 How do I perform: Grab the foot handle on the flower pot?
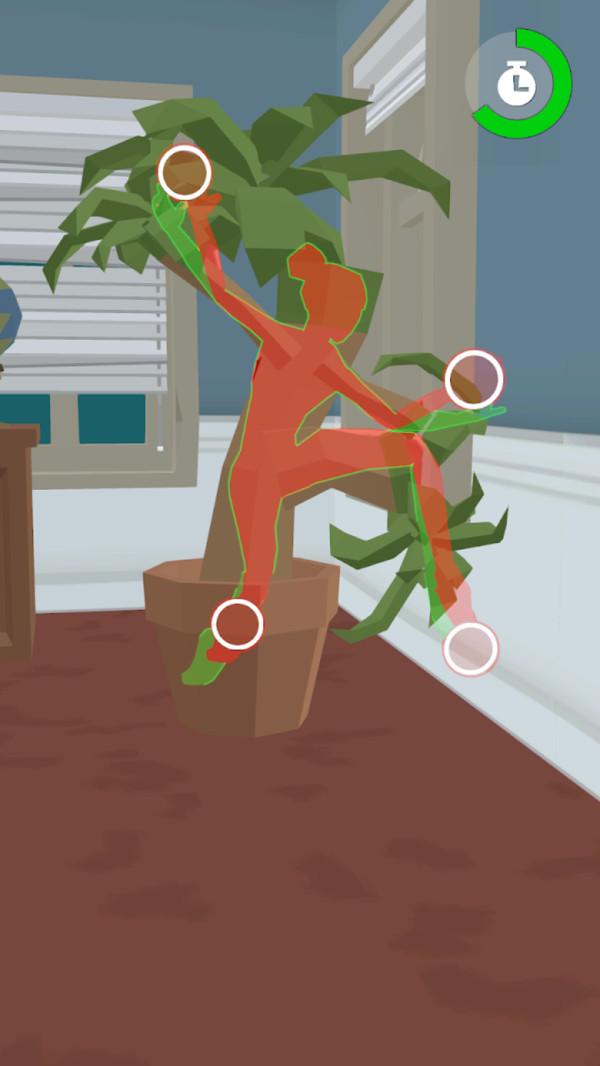click(237, 624)
